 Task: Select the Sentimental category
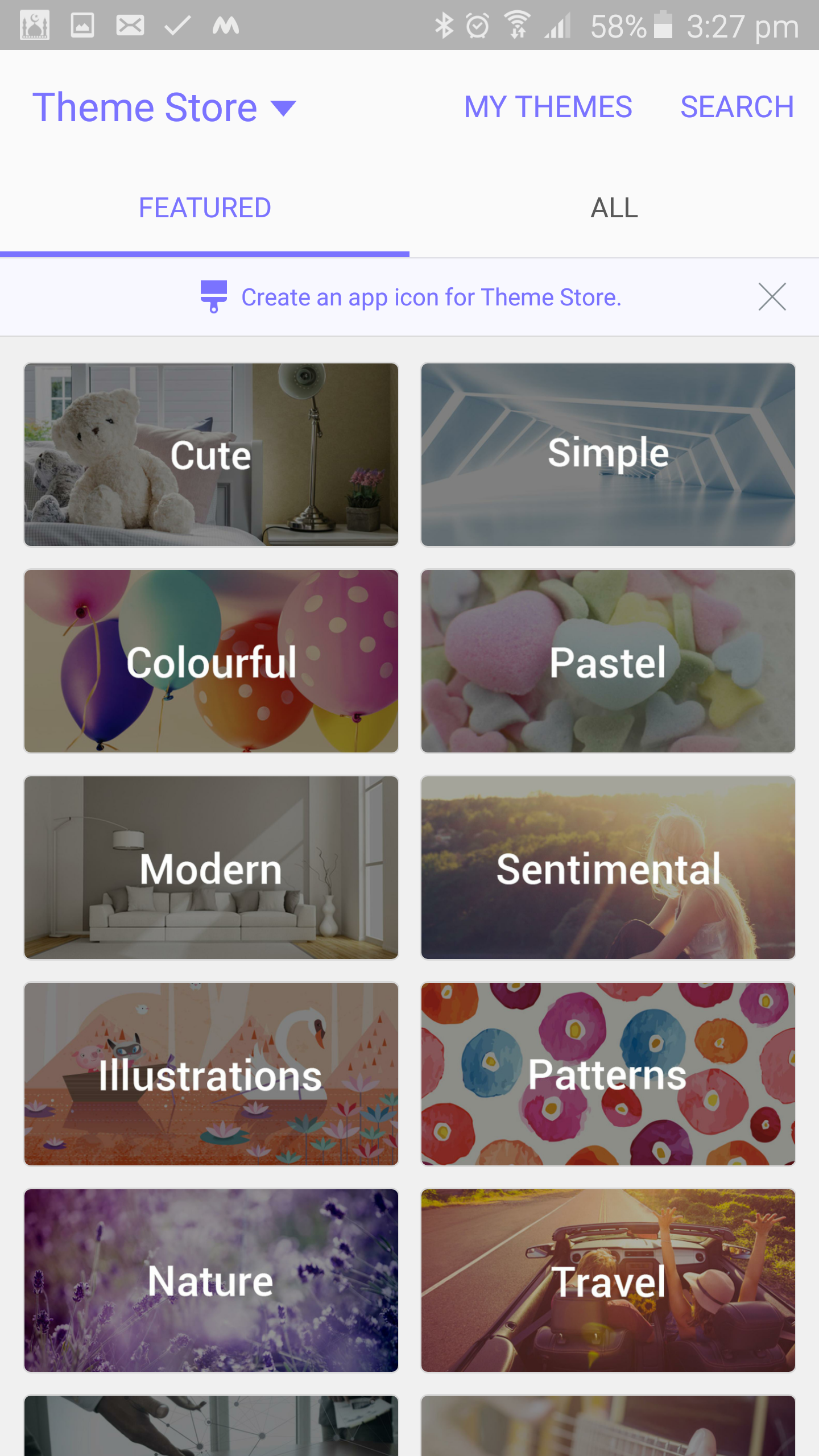point(608,868)
